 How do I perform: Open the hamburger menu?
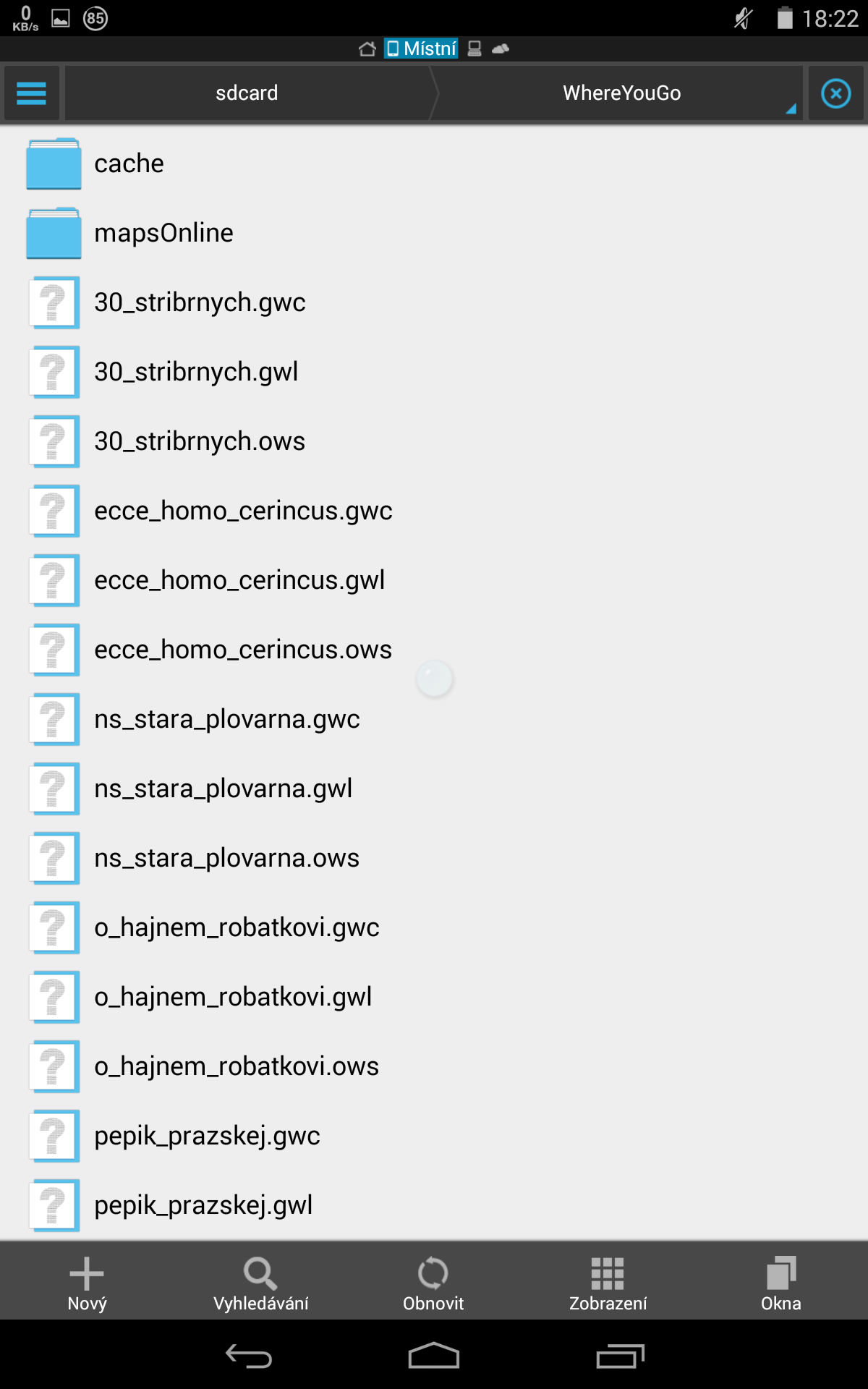click(x=31, y=93)
